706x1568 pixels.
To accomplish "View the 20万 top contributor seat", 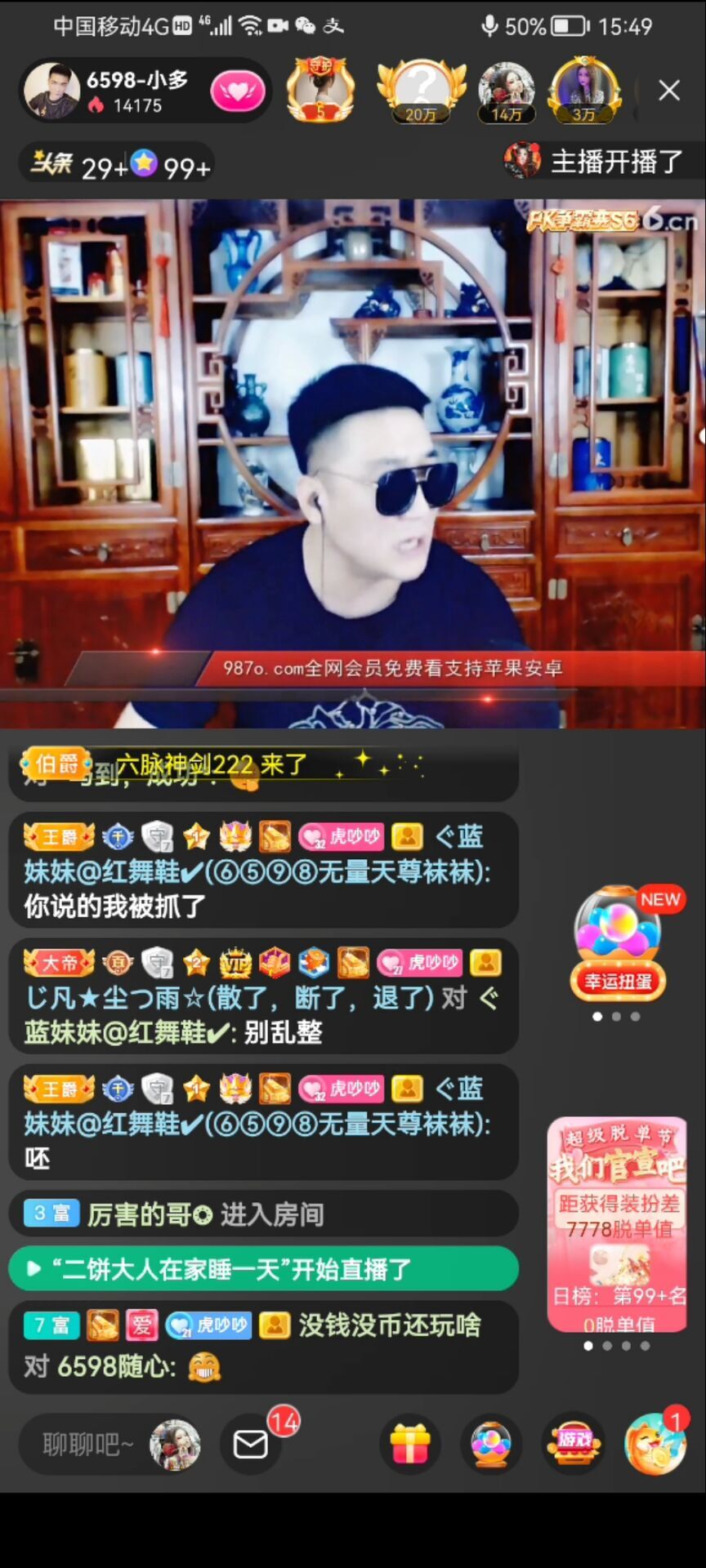I will (x=421, y=91).
